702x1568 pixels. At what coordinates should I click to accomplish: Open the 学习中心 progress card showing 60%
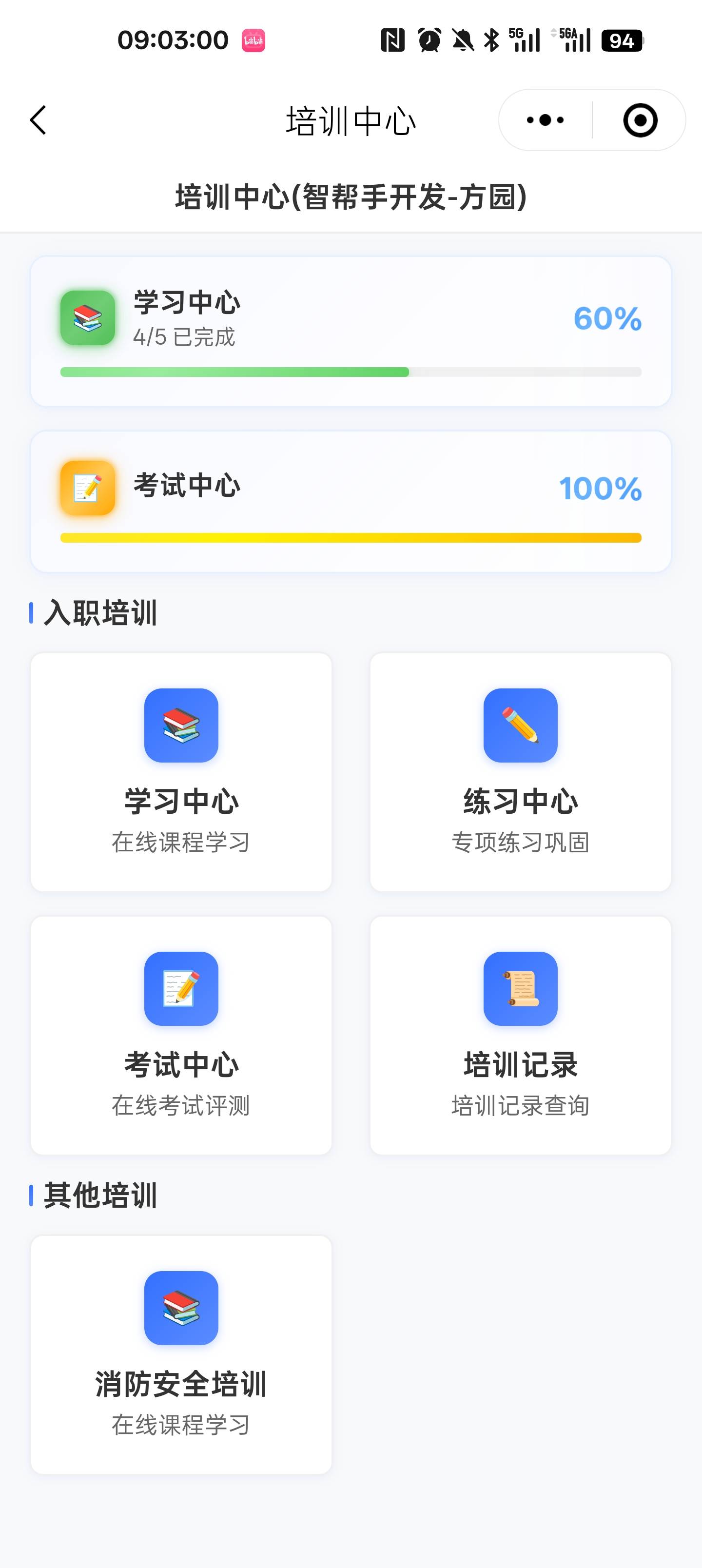pos(351,331)
